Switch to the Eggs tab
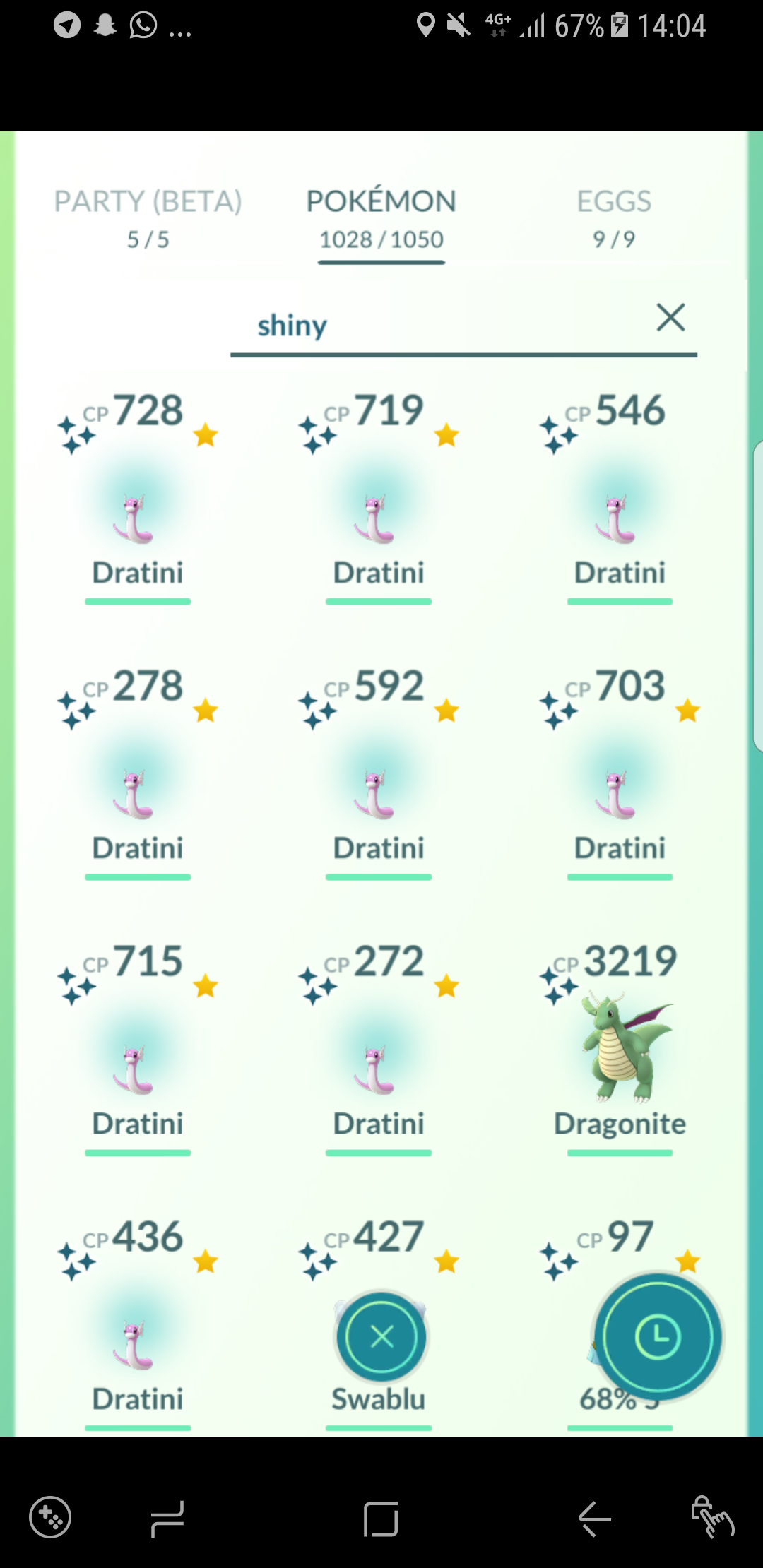Viewport: 763px width, 1568px height. [613, 219]
